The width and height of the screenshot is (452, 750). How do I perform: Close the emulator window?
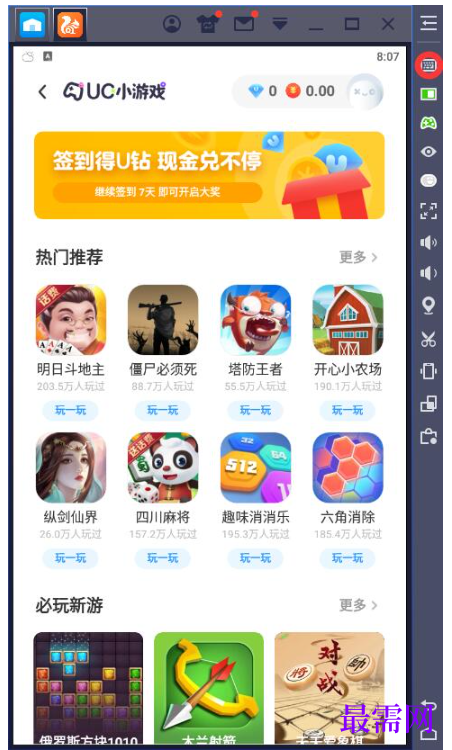coord(388,24)
